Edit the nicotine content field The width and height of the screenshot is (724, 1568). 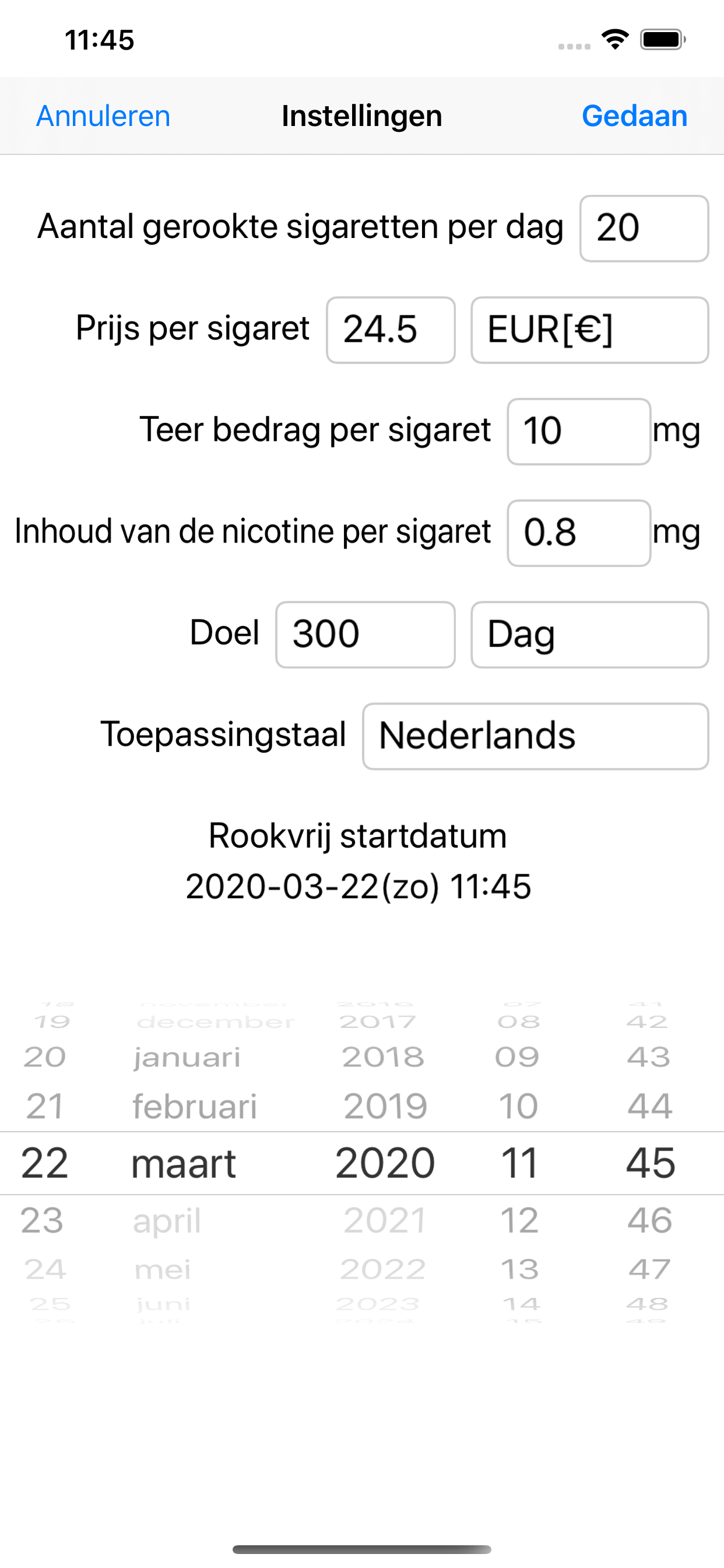coord(579,533)
